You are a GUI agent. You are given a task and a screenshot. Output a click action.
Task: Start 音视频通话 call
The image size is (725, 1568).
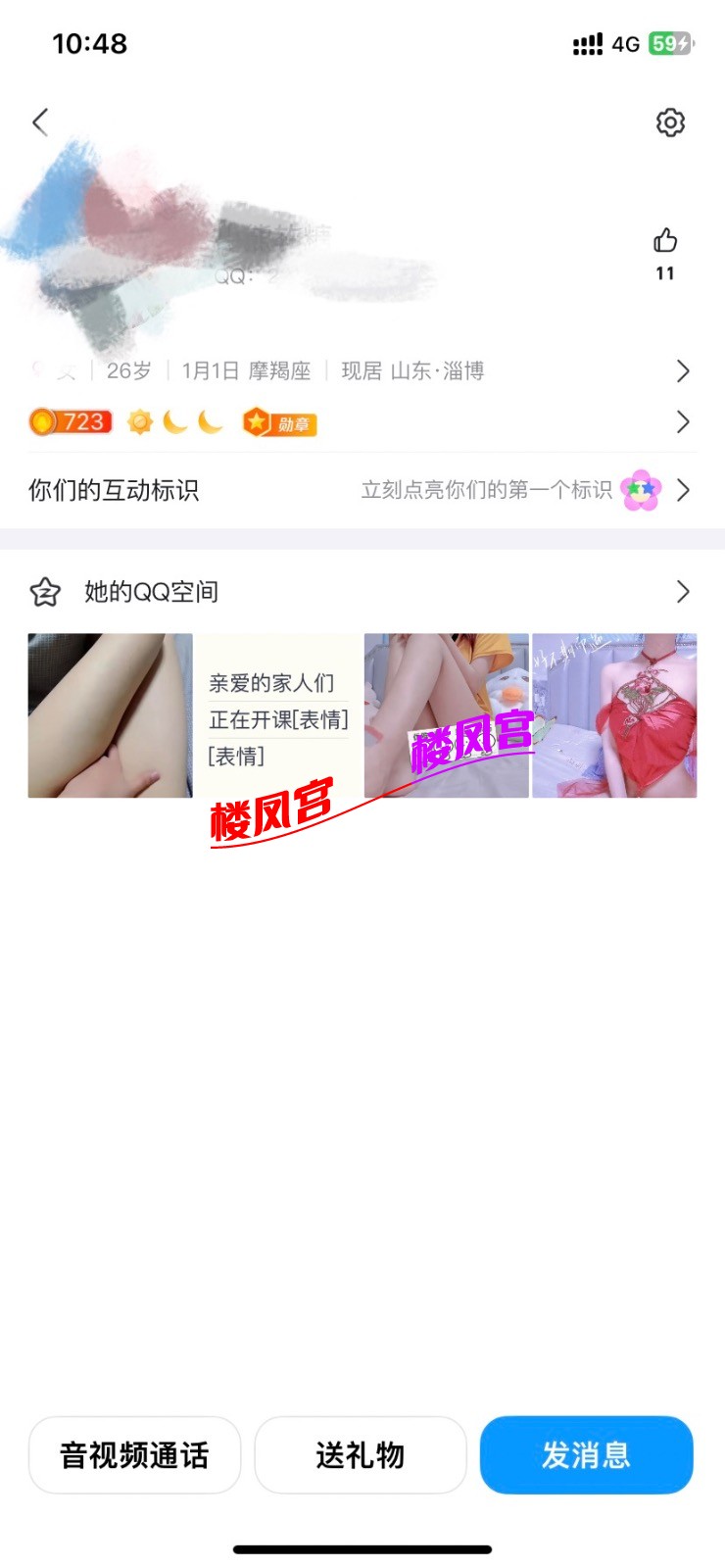point(134,1455)
